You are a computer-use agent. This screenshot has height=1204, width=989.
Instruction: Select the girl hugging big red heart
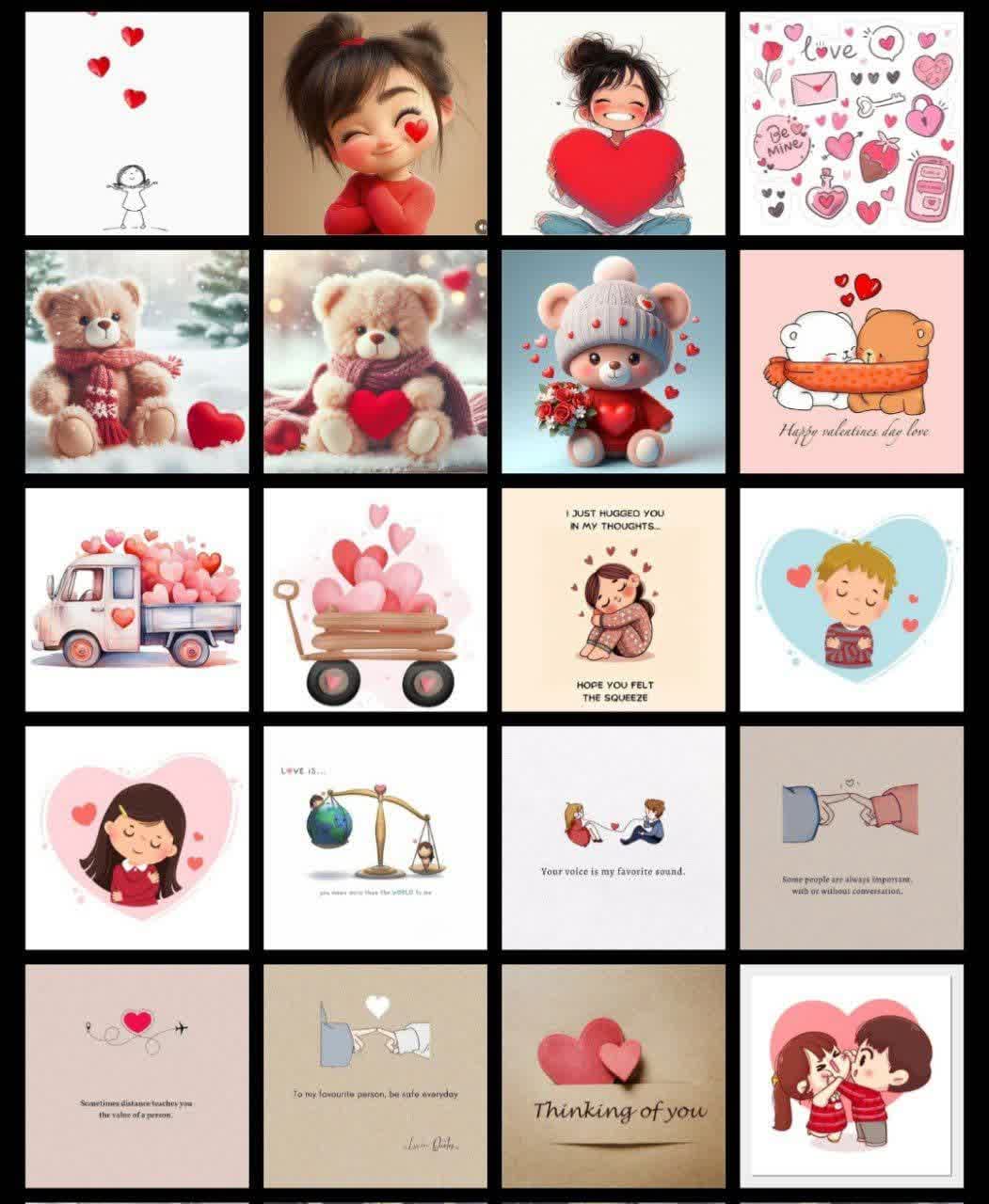613,123
